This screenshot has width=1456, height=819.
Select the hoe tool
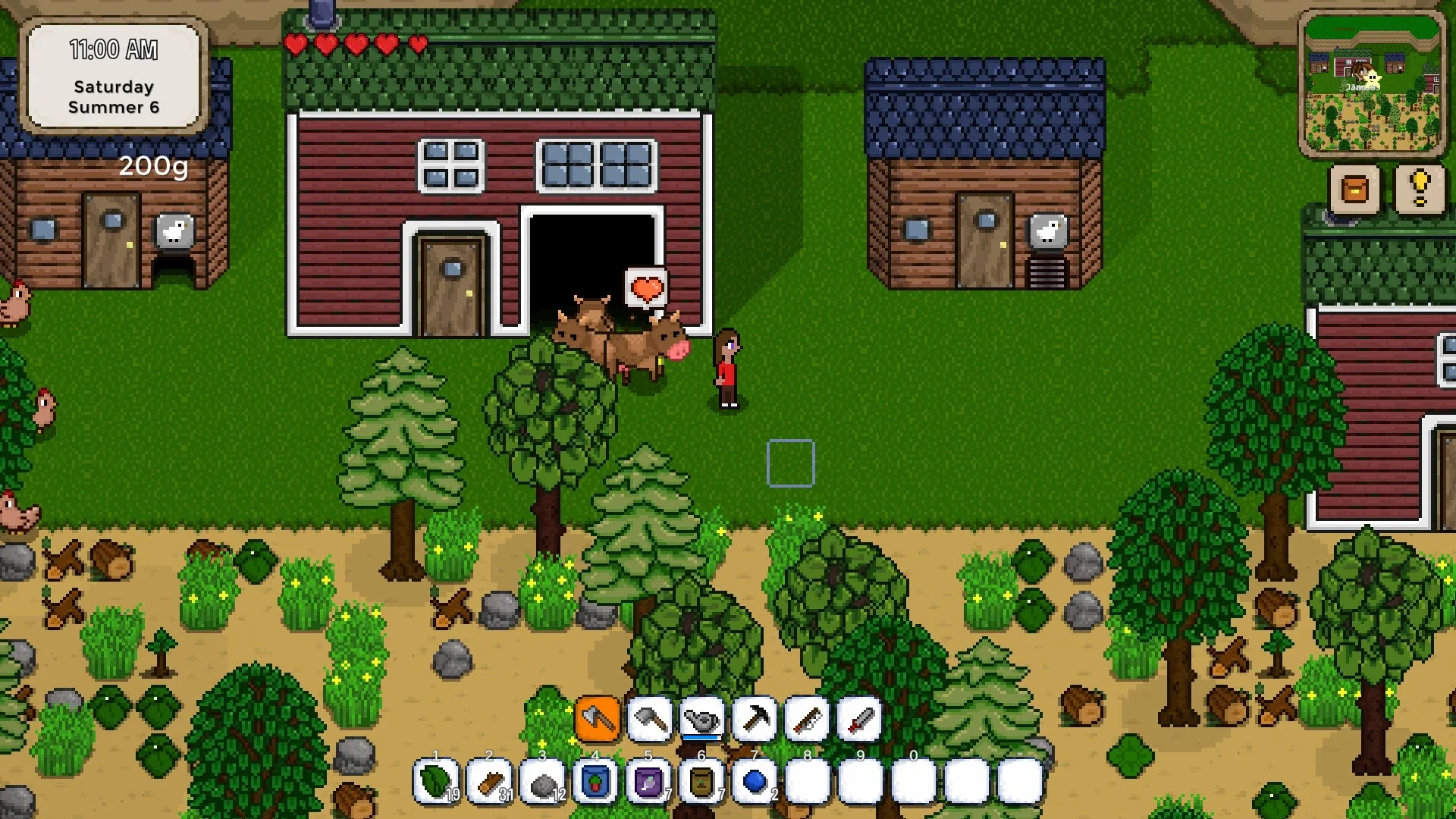[649, 719]
